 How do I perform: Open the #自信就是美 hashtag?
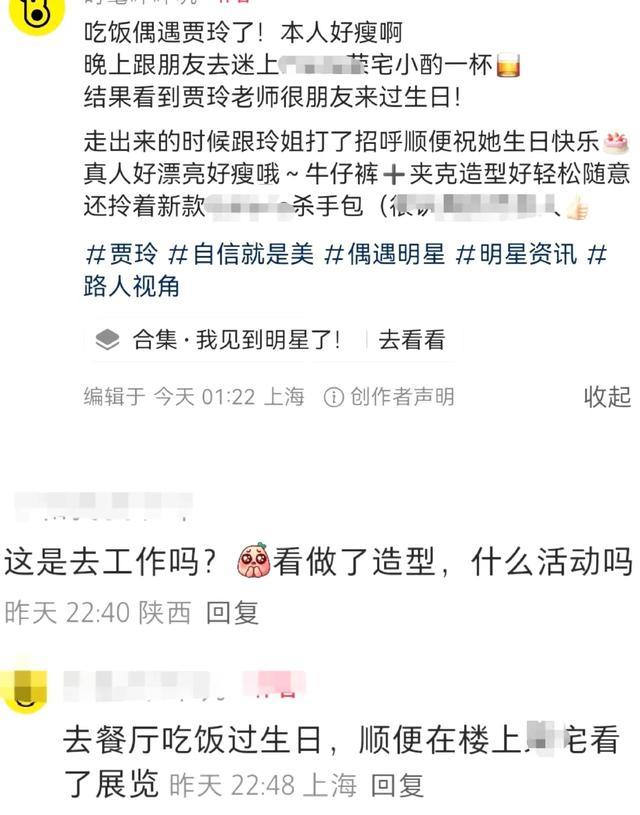(241, 254)
